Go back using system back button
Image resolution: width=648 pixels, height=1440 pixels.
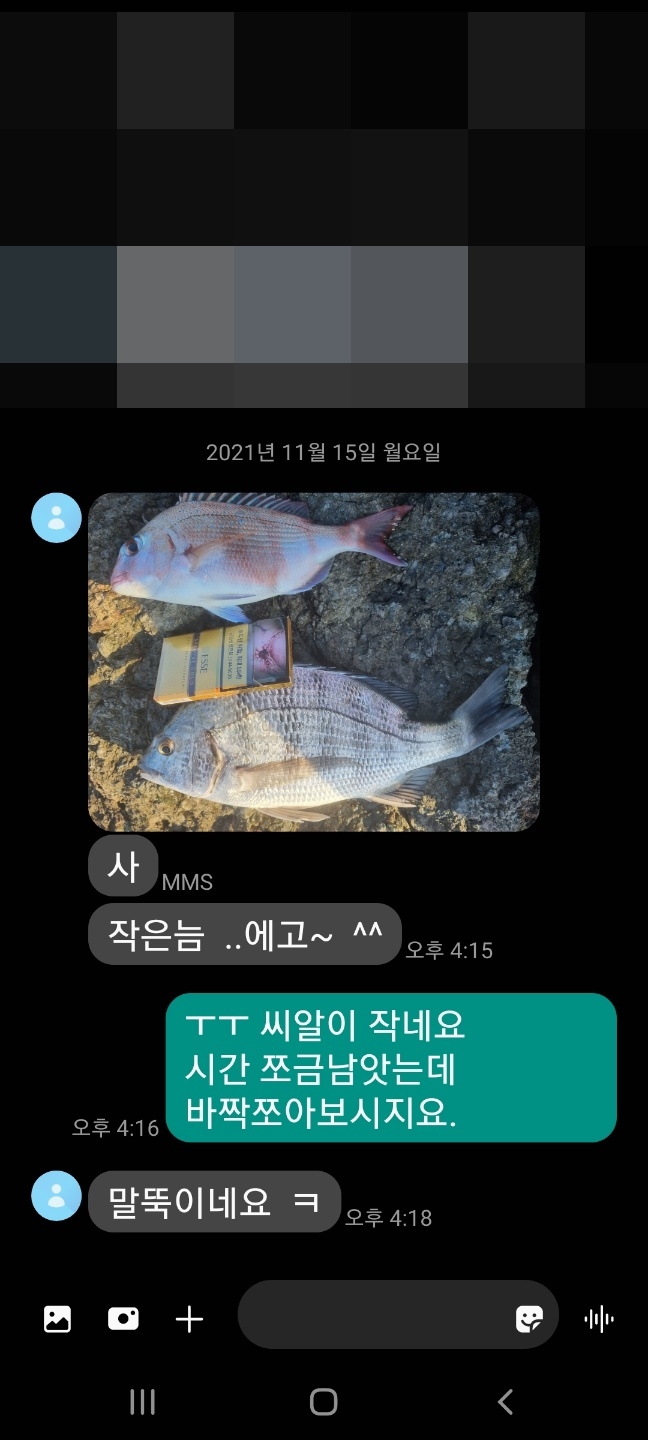[505, 1402]
